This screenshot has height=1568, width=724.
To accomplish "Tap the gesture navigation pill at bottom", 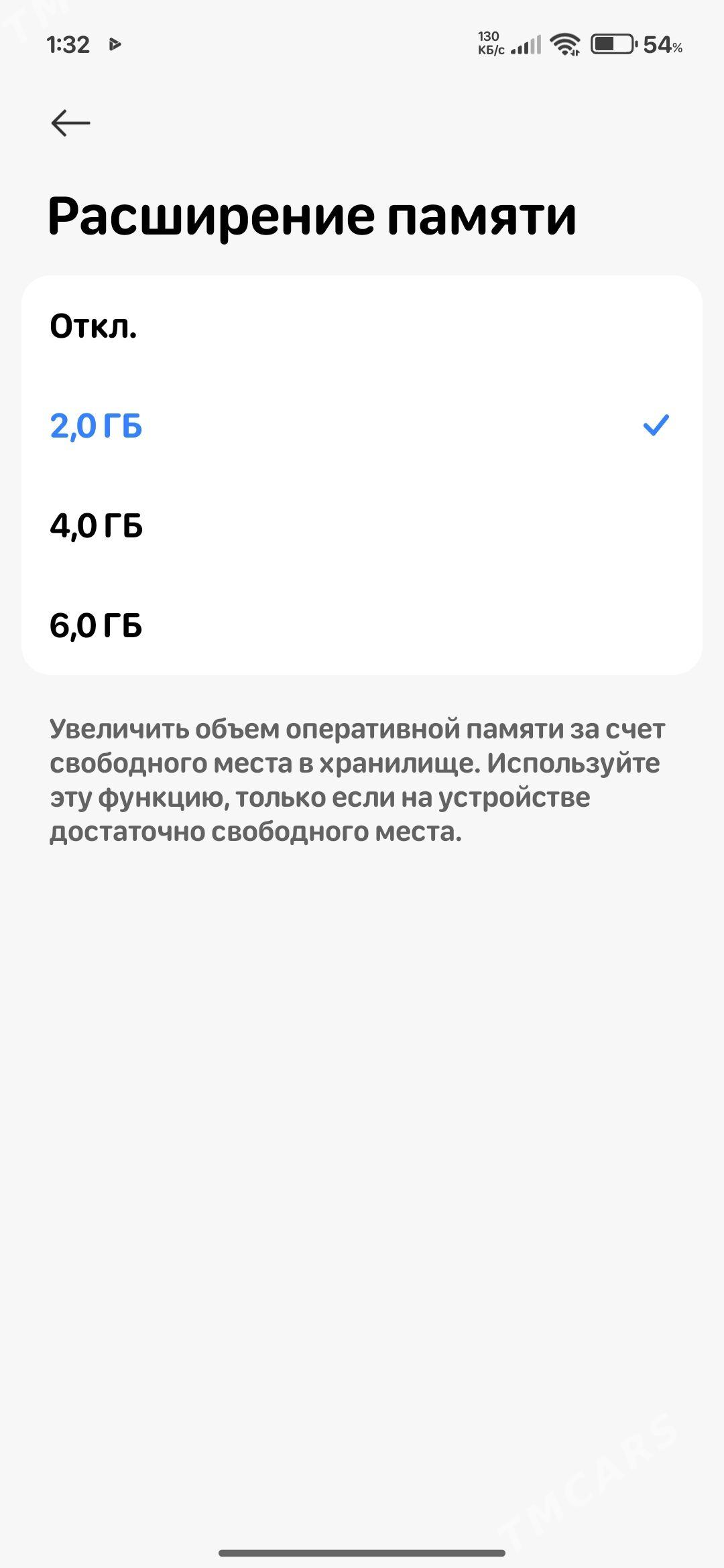I will point(362,1552).
